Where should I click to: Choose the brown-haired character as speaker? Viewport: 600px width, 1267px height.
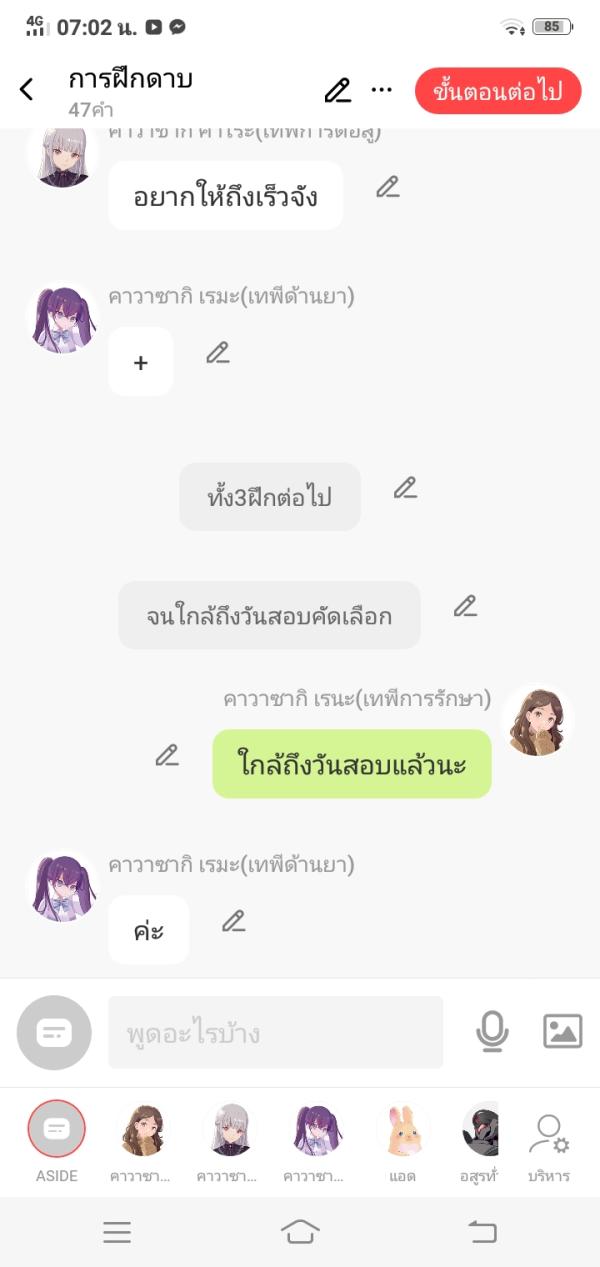pos(141,1130)
